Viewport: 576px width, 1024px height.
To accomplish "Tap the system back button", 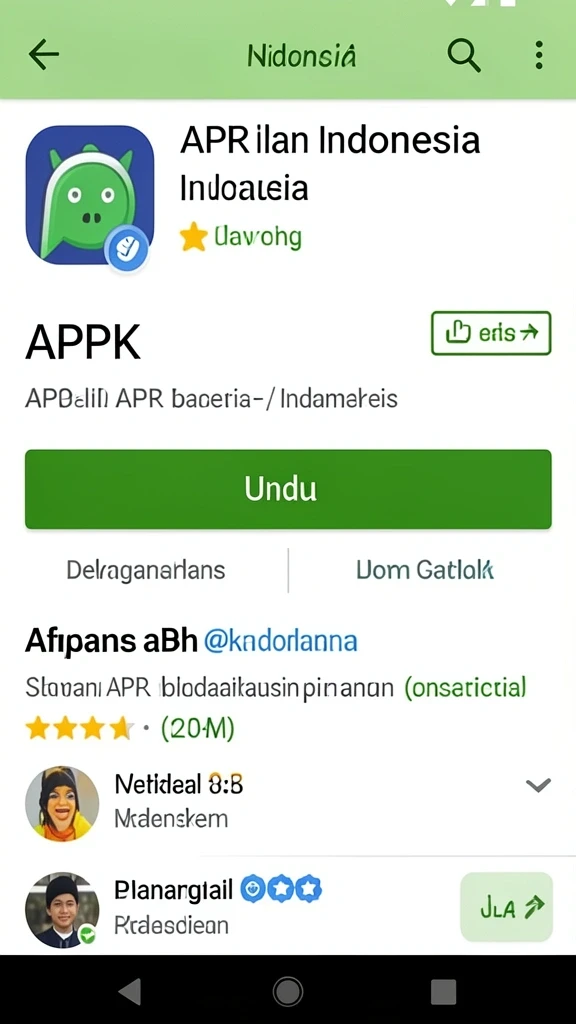I will coord(131,992).
